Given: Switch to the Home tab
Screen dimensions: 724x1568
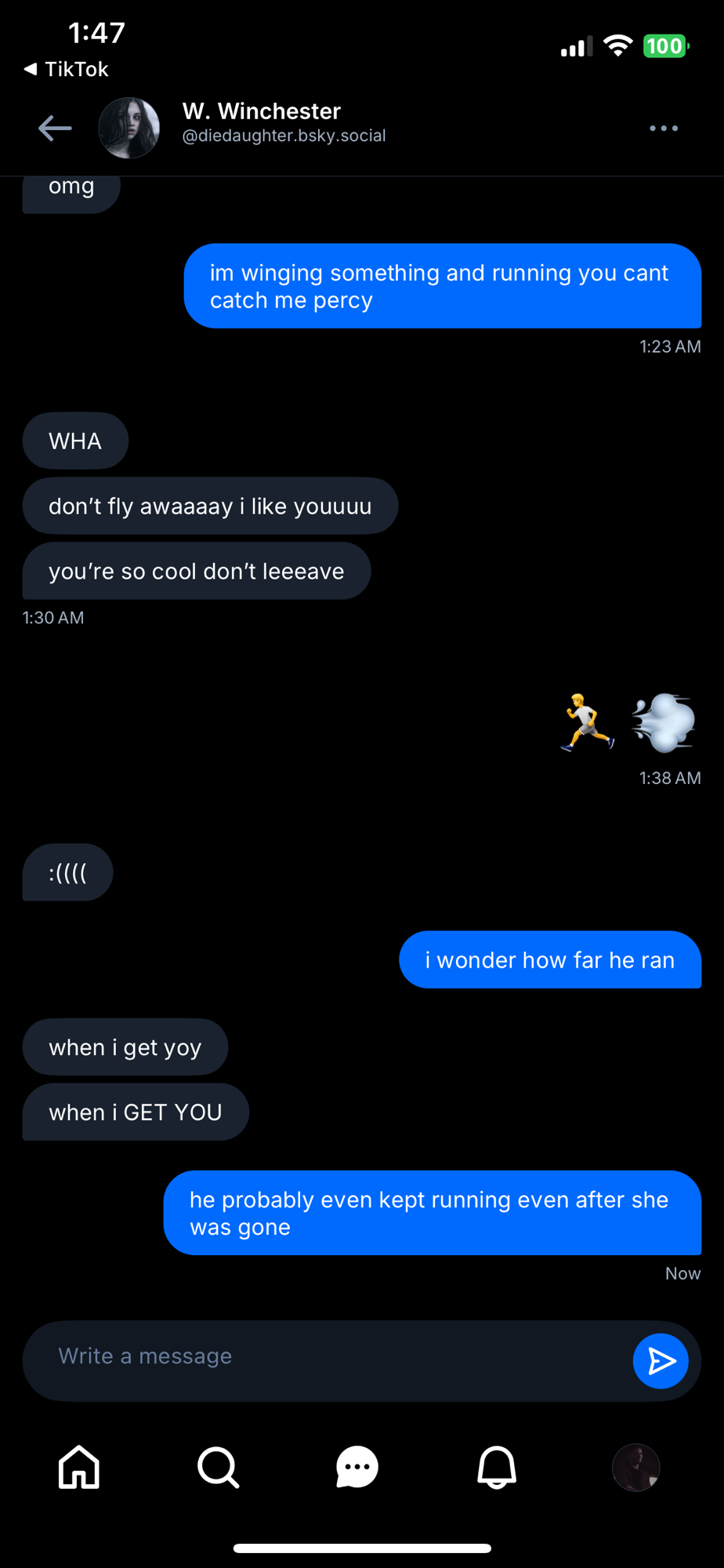Looking at the screenshot, I should [x=79, y=1467].
